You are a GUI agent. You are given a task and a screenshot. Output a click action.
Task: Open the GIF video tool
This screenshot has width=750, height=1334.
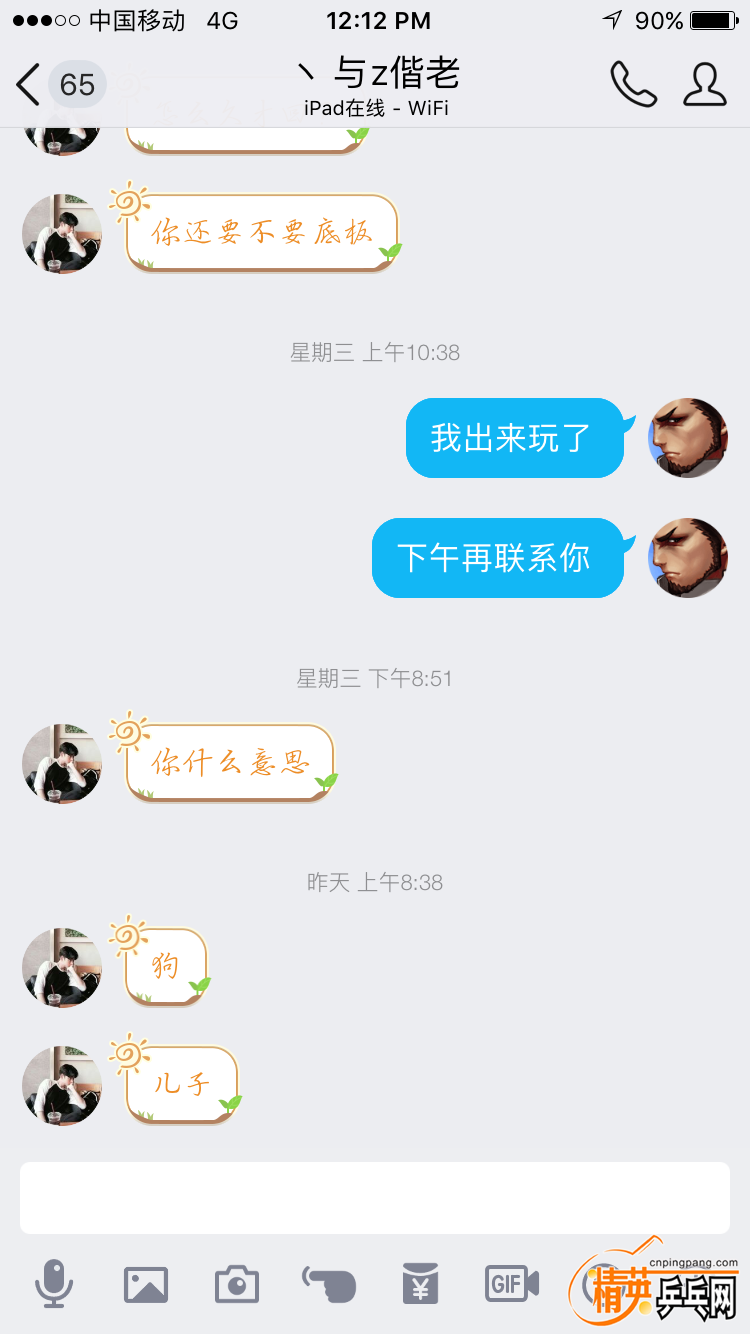512,1283
